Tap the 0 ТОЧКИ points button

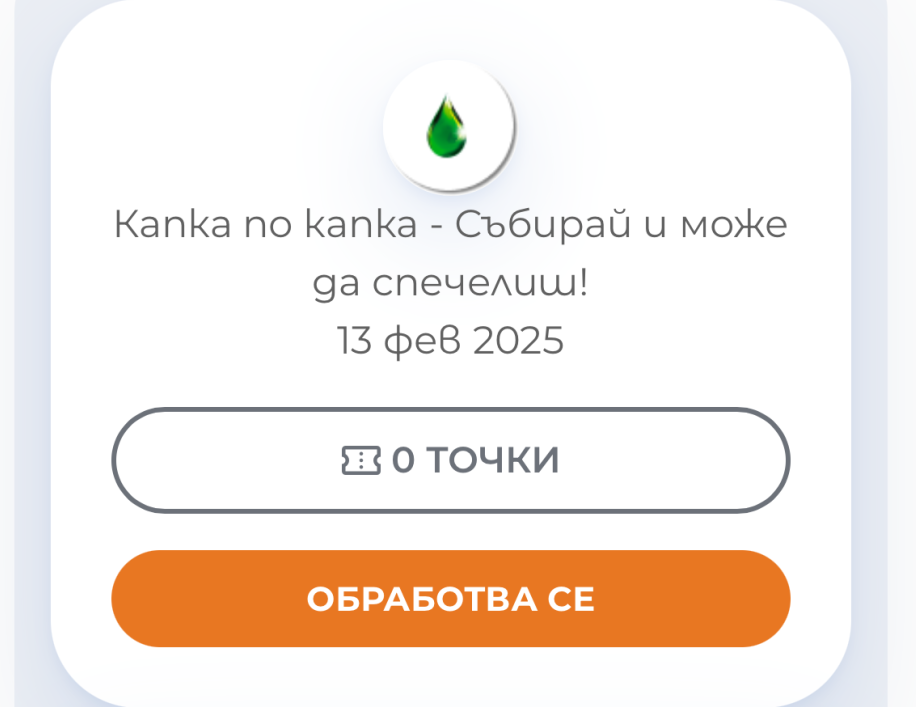[450, 460]
